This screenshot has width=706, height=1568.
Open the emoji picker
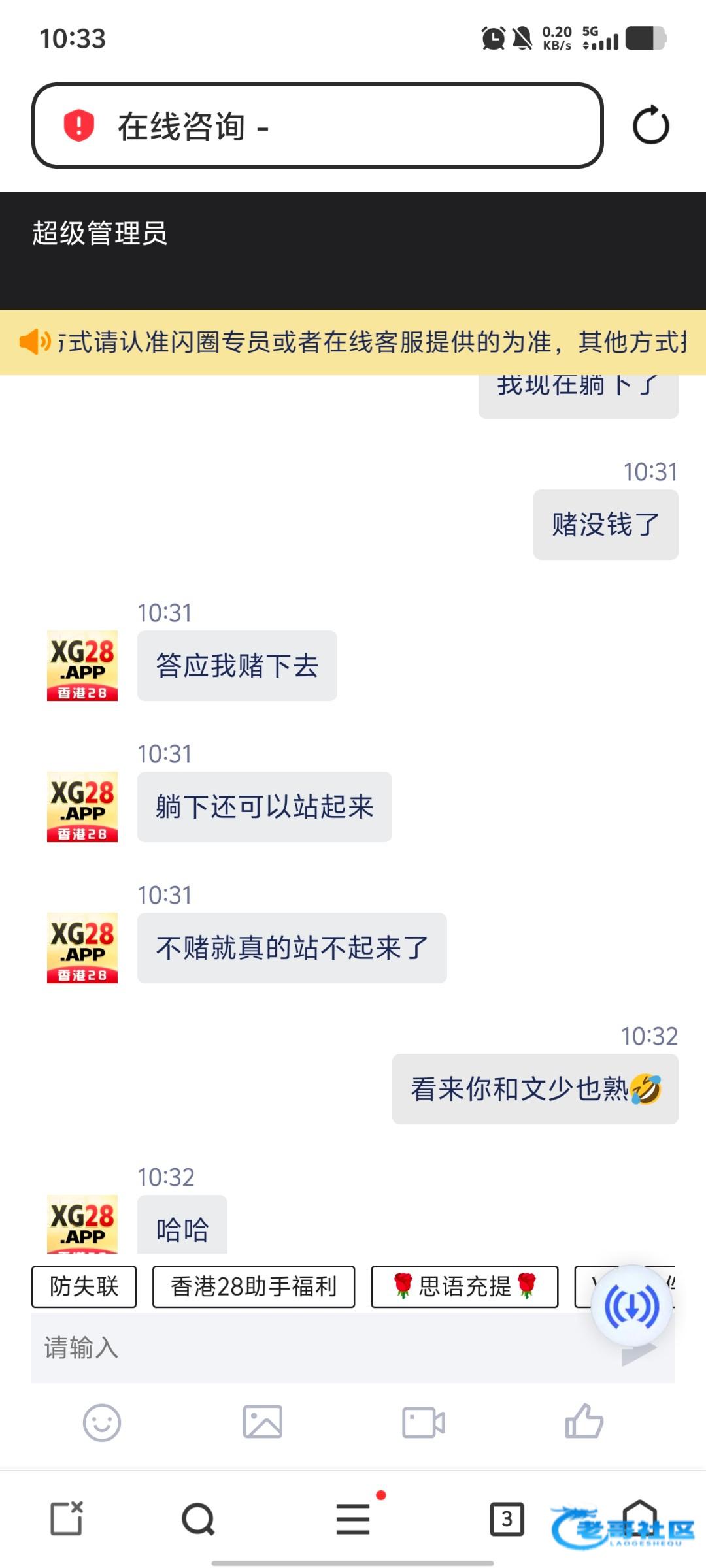pyautogui.click(x=102, y=1422)
